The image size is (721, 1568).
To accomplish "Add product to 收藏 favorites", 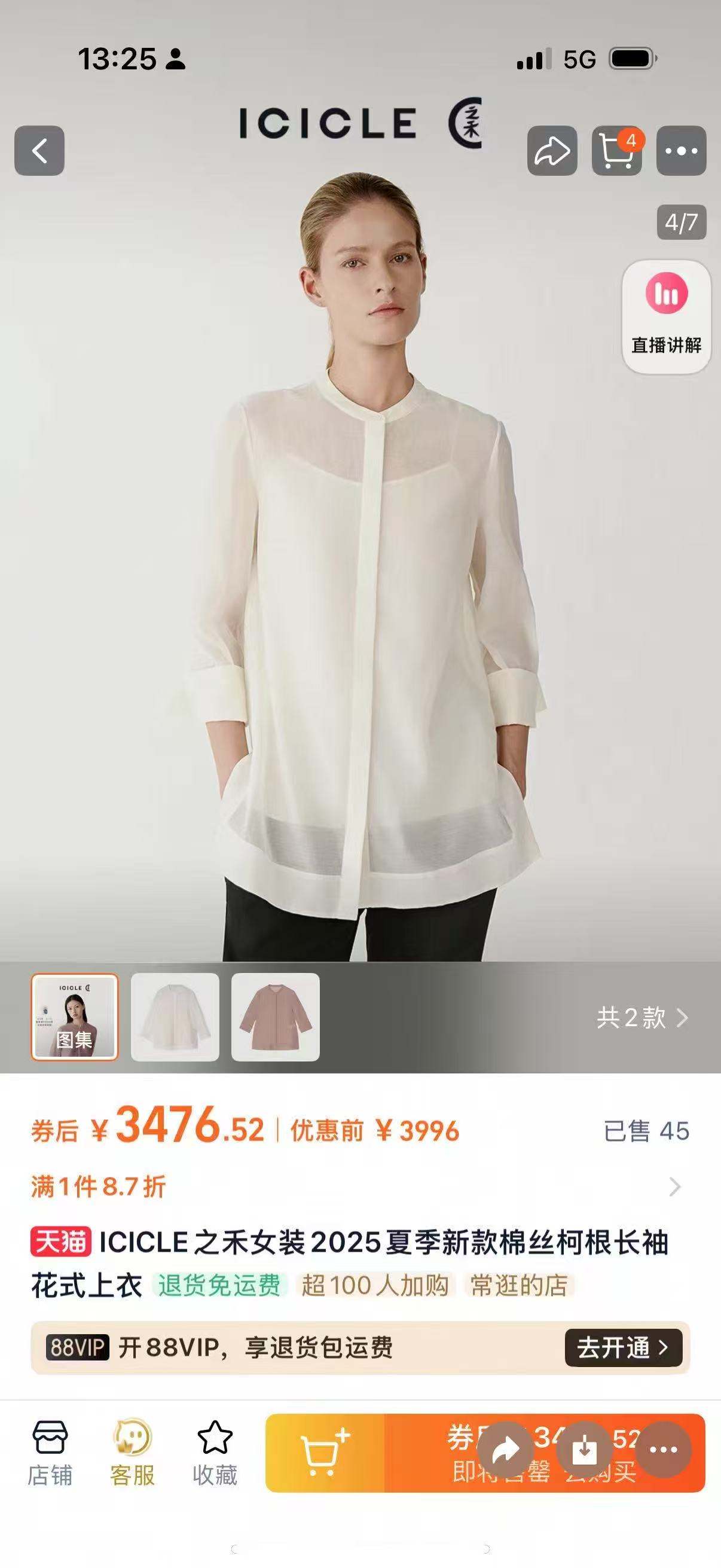I will pyautogui.click(x=215, y=1453).
